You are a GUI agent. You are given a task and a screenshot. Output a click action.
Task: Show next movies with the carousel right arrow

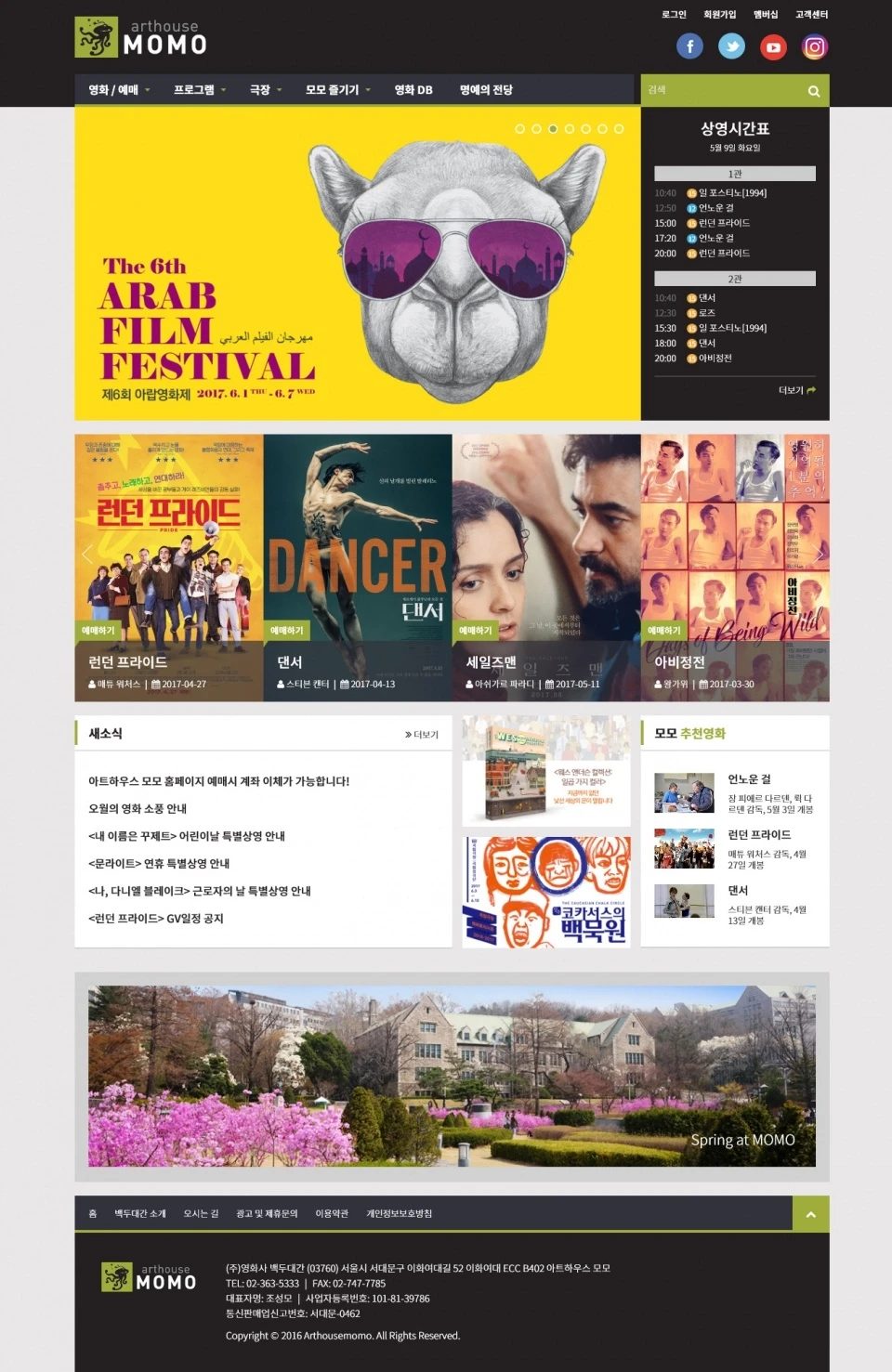click(820, 555)
